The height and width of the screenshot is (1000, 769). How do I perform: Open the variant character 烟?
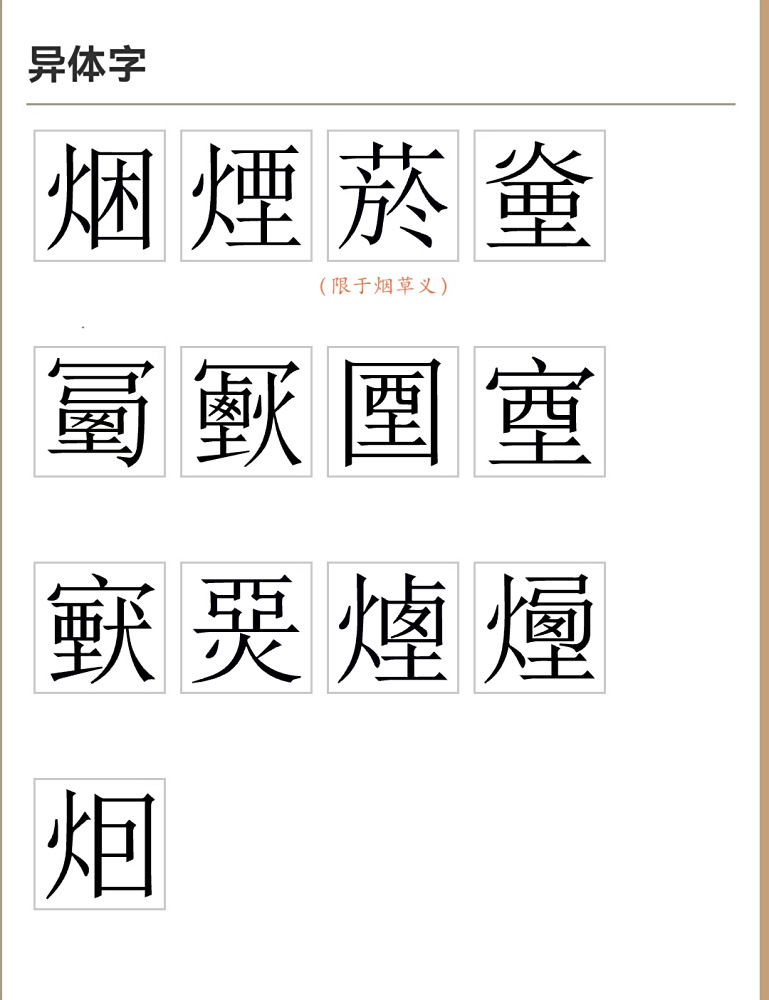pyautogui.click(x=100, y=196)
